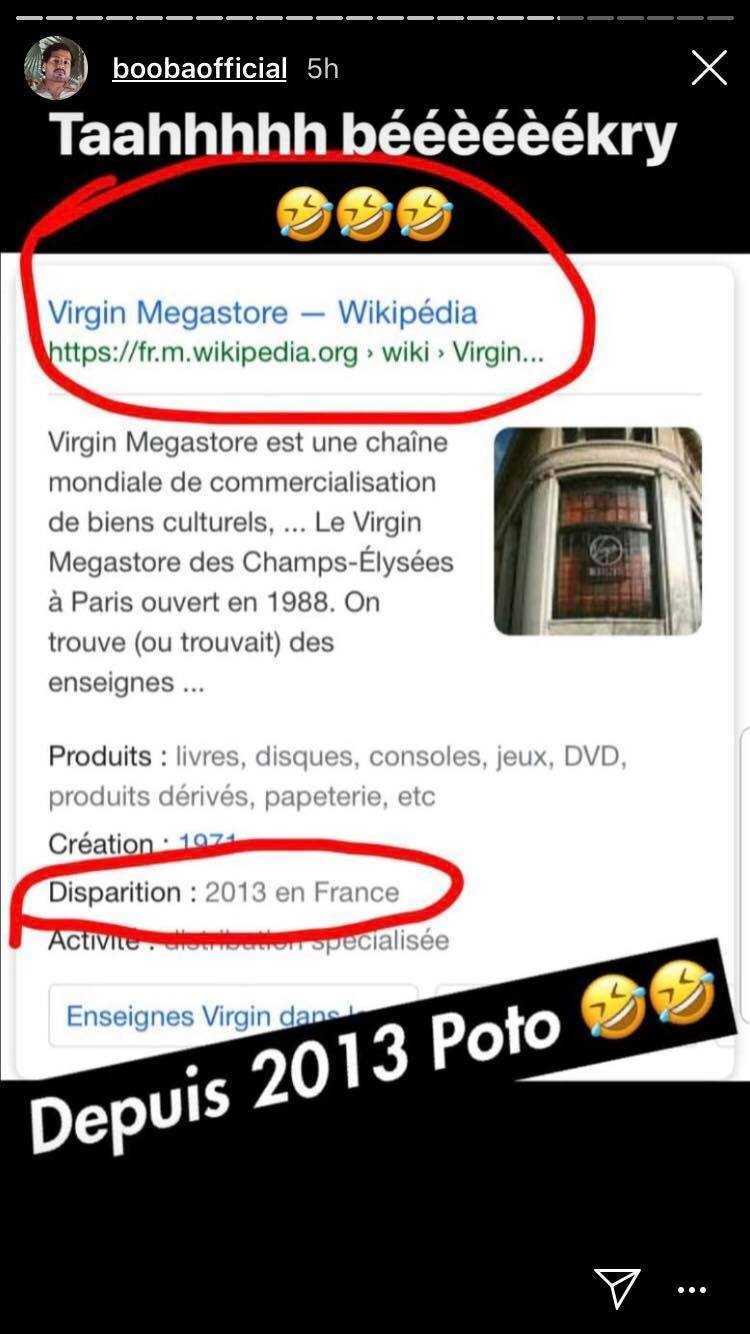The height and width of the screenshot is (1334, 750).
Task: Send this story via direct message
Action: point(617,1288)
